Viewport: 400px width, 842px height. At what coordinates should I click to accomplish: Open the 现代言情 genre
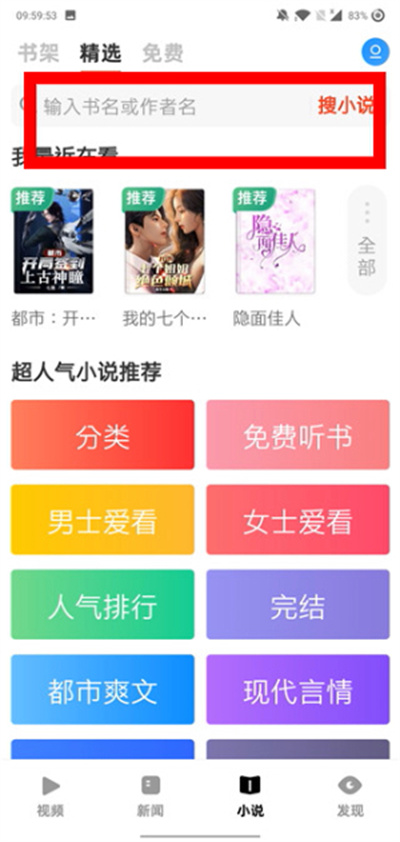click(298, 689)
